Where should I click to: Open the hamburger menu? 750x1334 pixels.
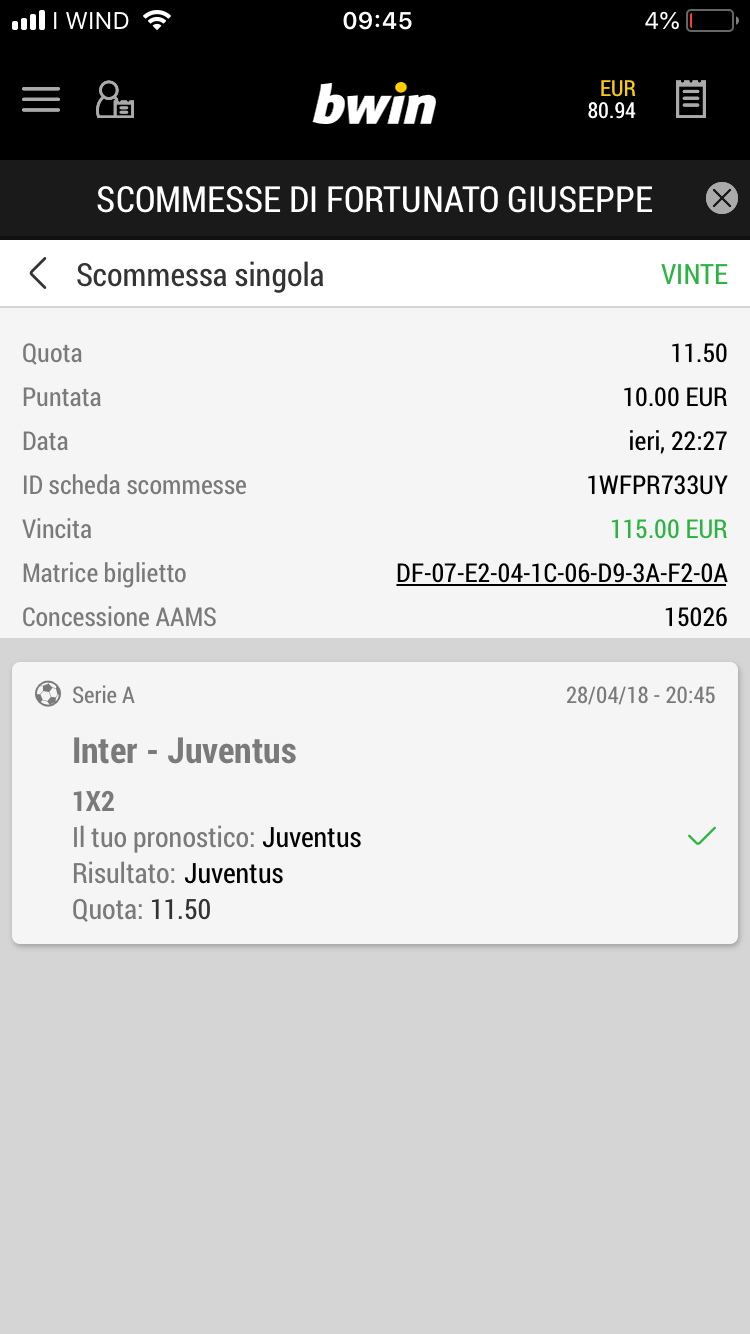(x=41, y=100)
